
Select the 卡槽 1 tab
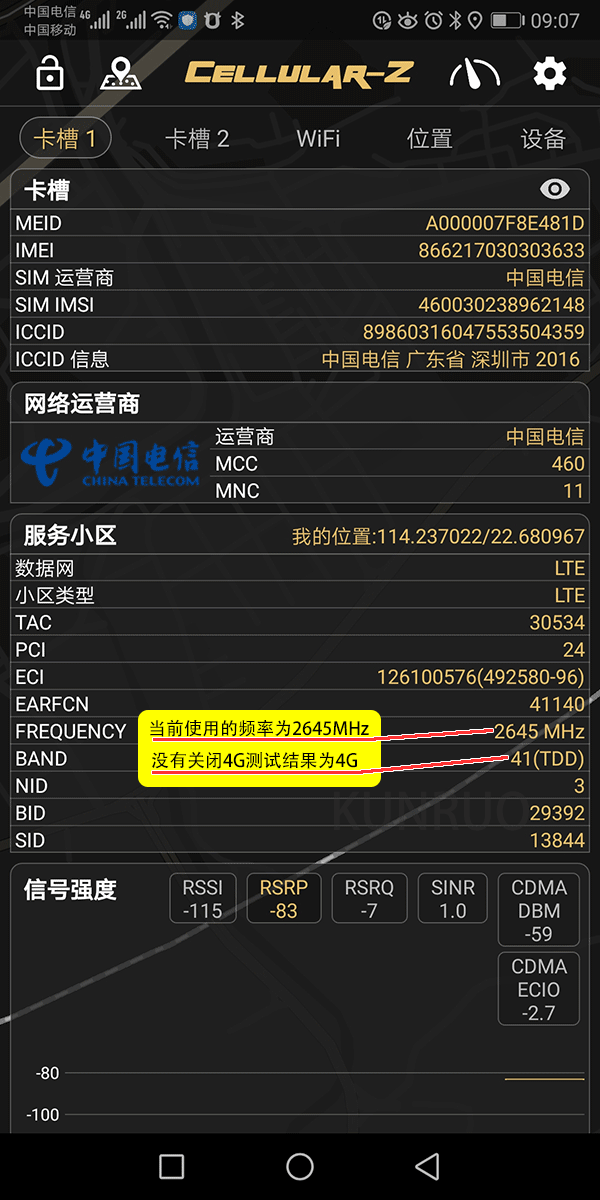[65, 139]
